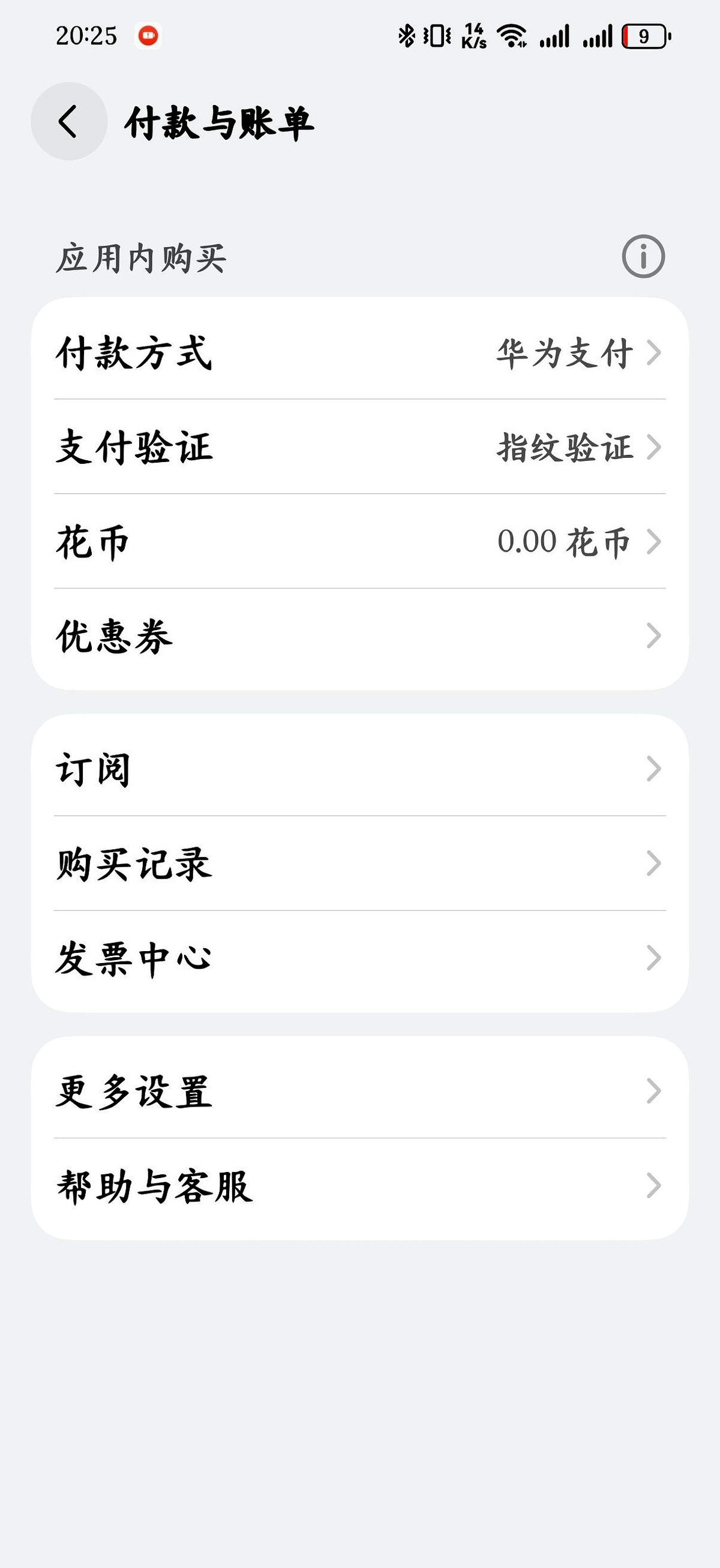Viewport: 720px width, 1568px height.
Task: Open the info icon beside 应用内购买
Action: (x=643, y=256)
